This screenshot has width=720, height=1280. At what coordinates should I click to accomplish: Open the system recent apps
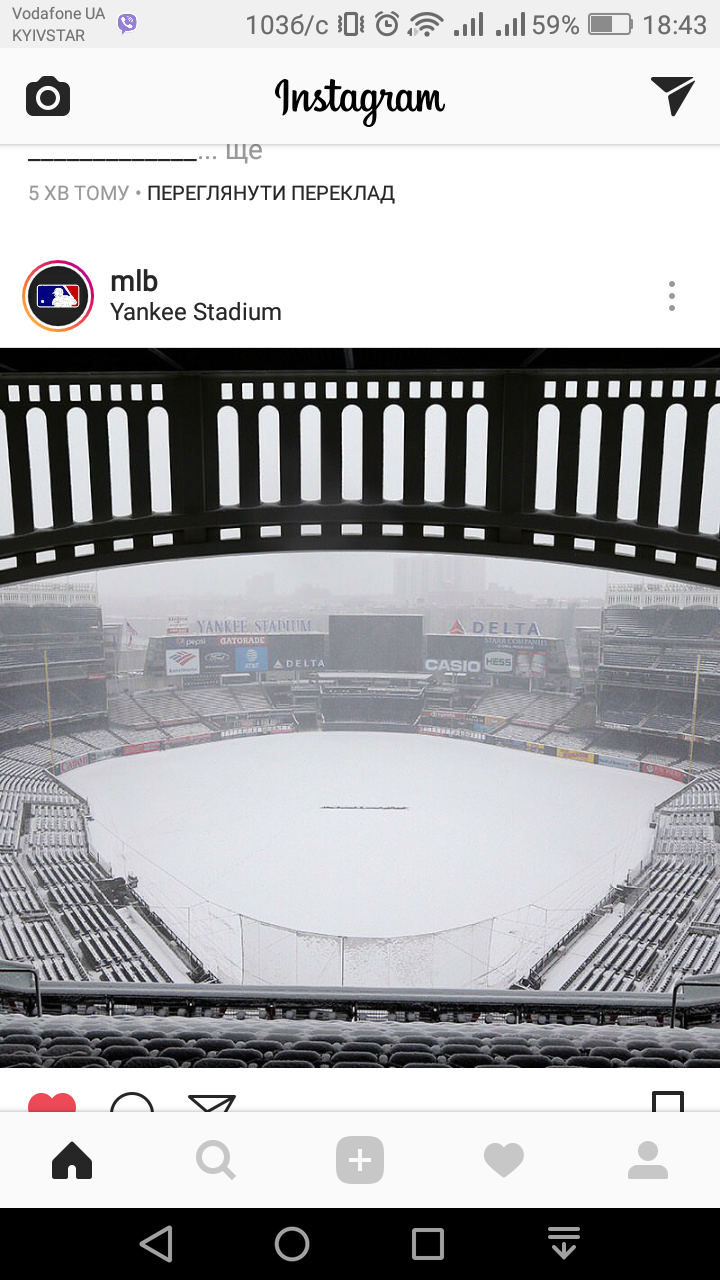(428, 1244)
